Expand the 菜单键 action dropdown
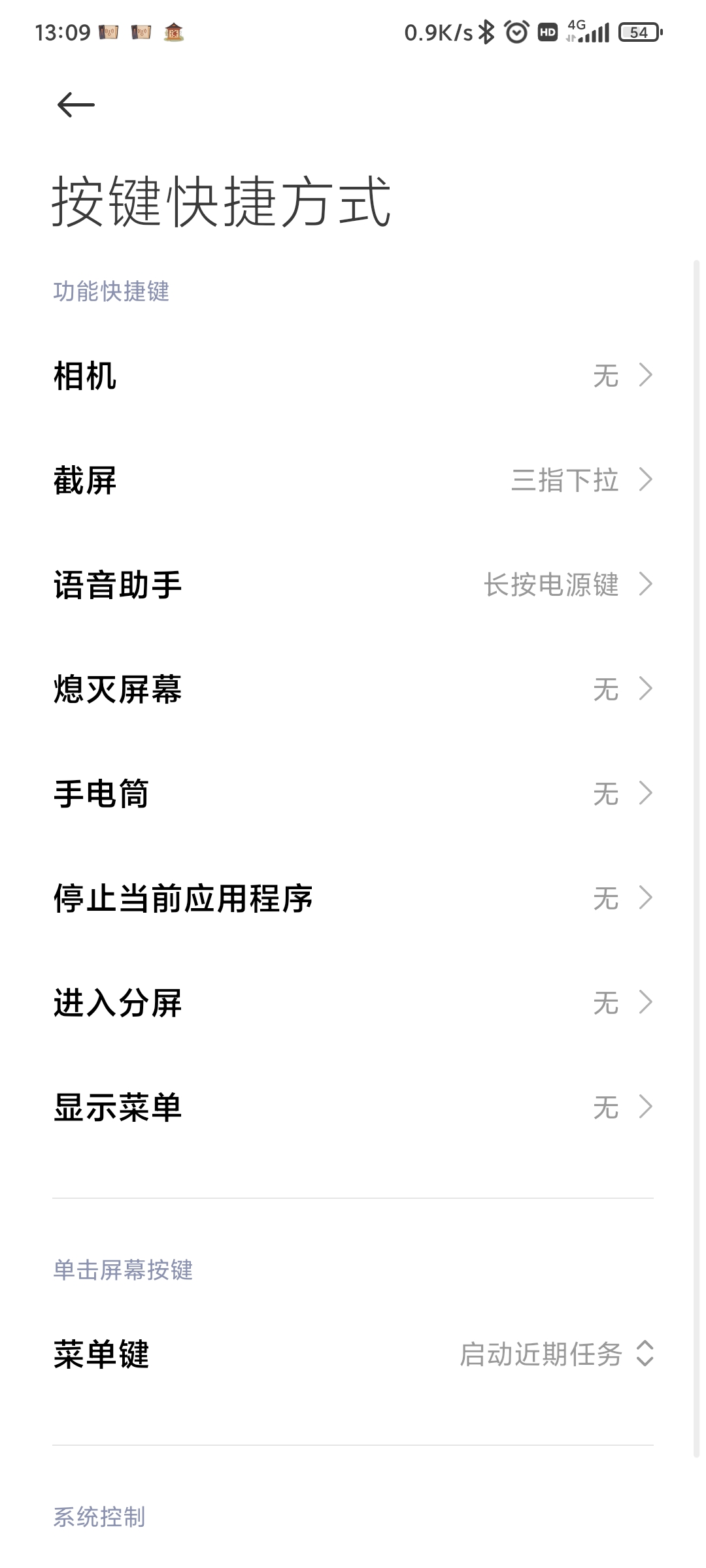This screenshot has width=706, height=1568. pyautogui.click(x=556, y=1354)
